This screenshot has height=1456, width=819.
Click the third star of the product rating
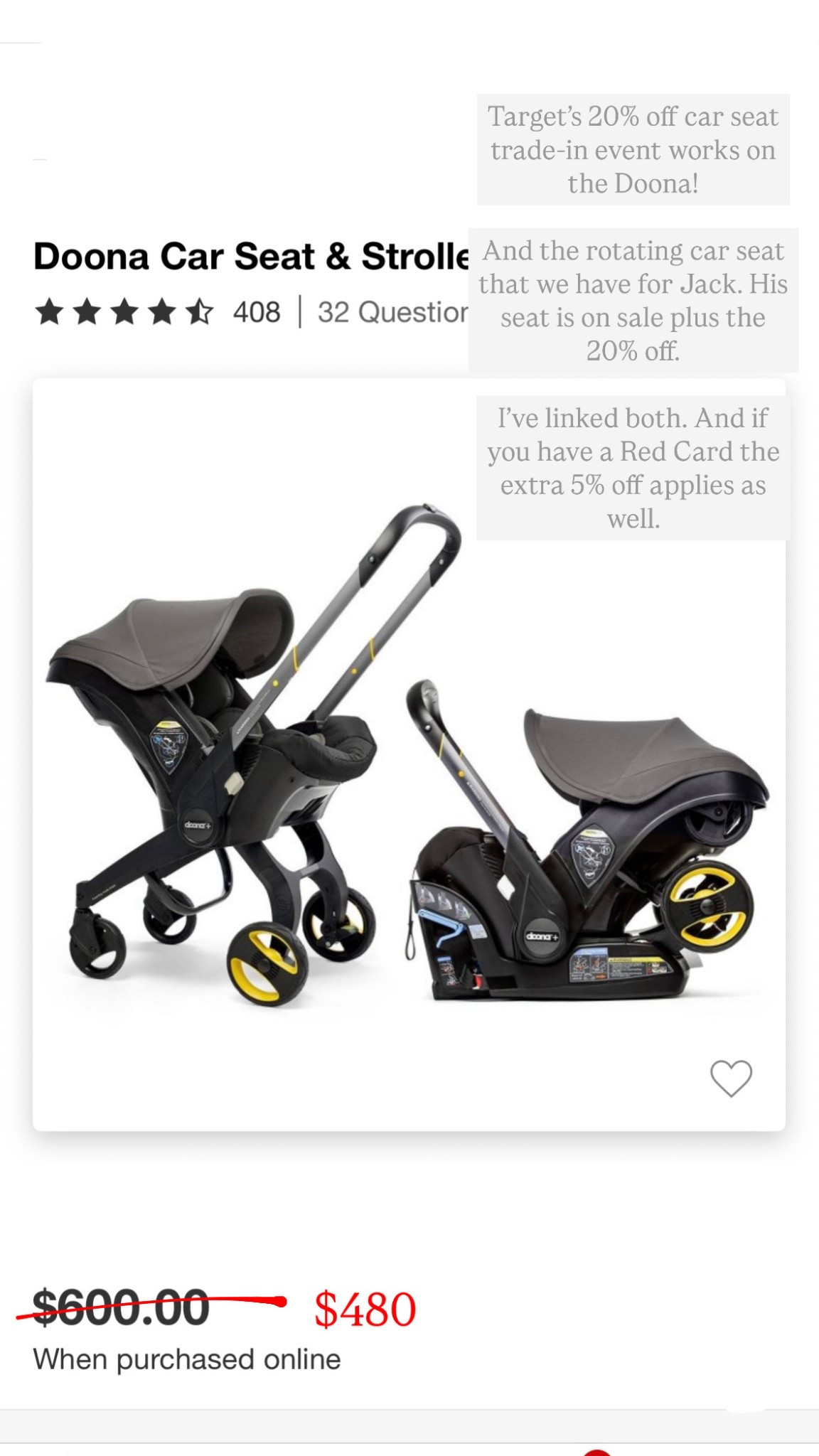click(x=126, y=311)
